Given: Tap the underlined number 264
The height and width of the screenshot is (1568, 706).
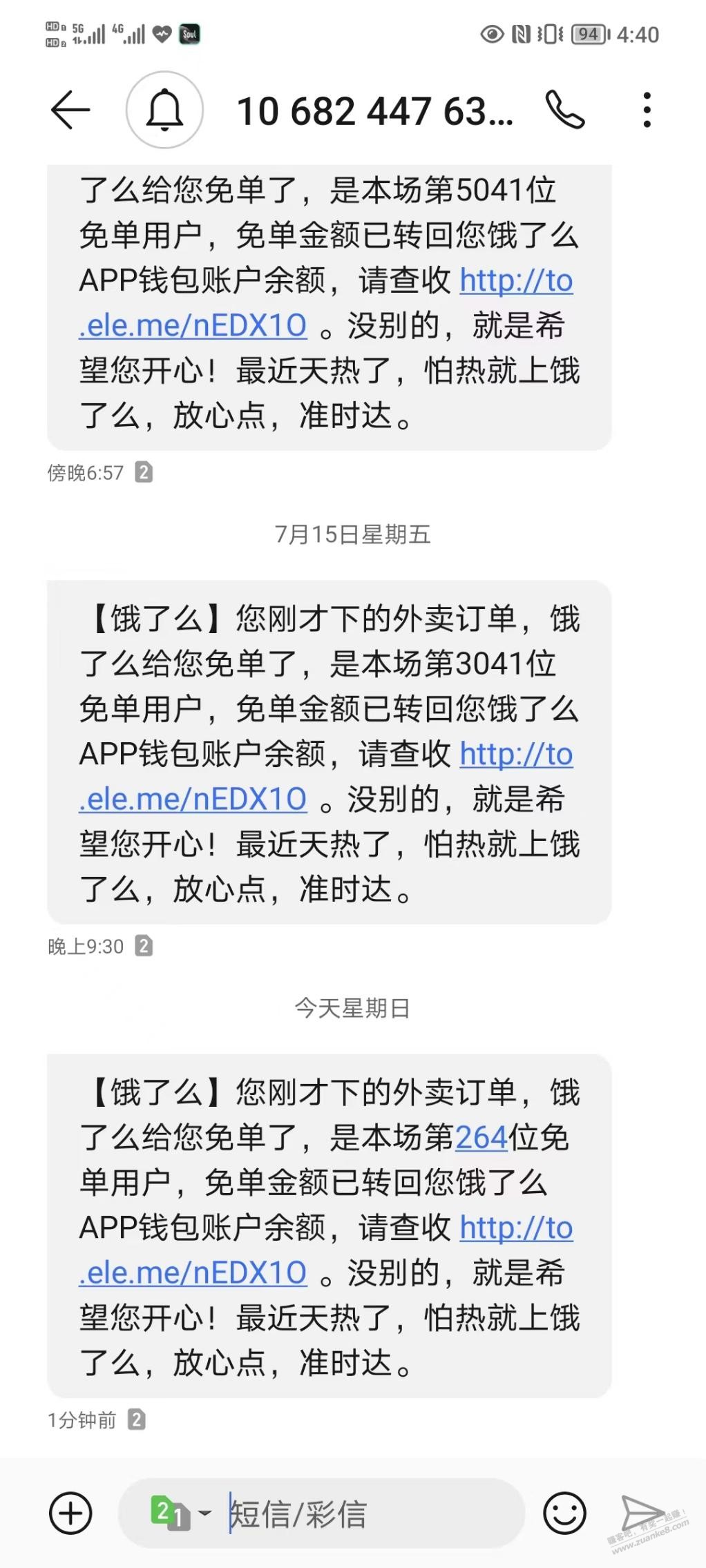Looking at the screenshot, I should [x=481, y=1137].
